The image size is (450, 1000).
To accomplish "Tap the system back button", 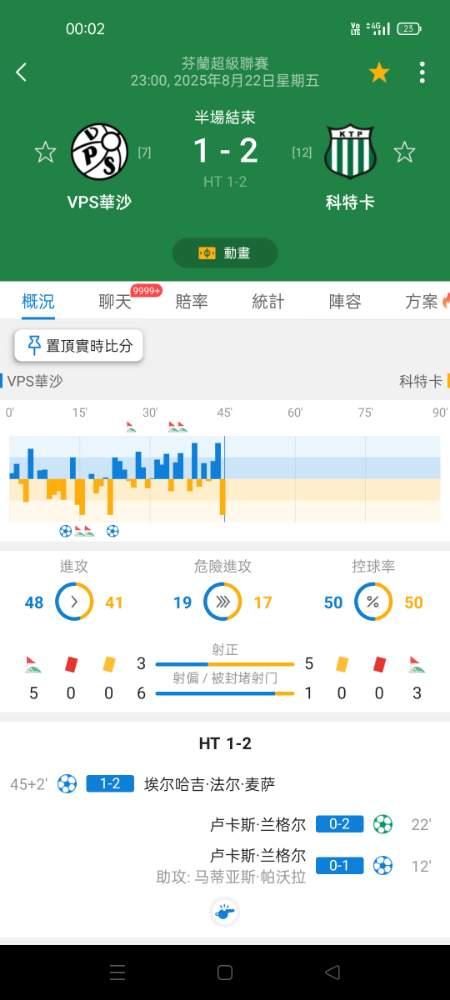I will point(332,972).
